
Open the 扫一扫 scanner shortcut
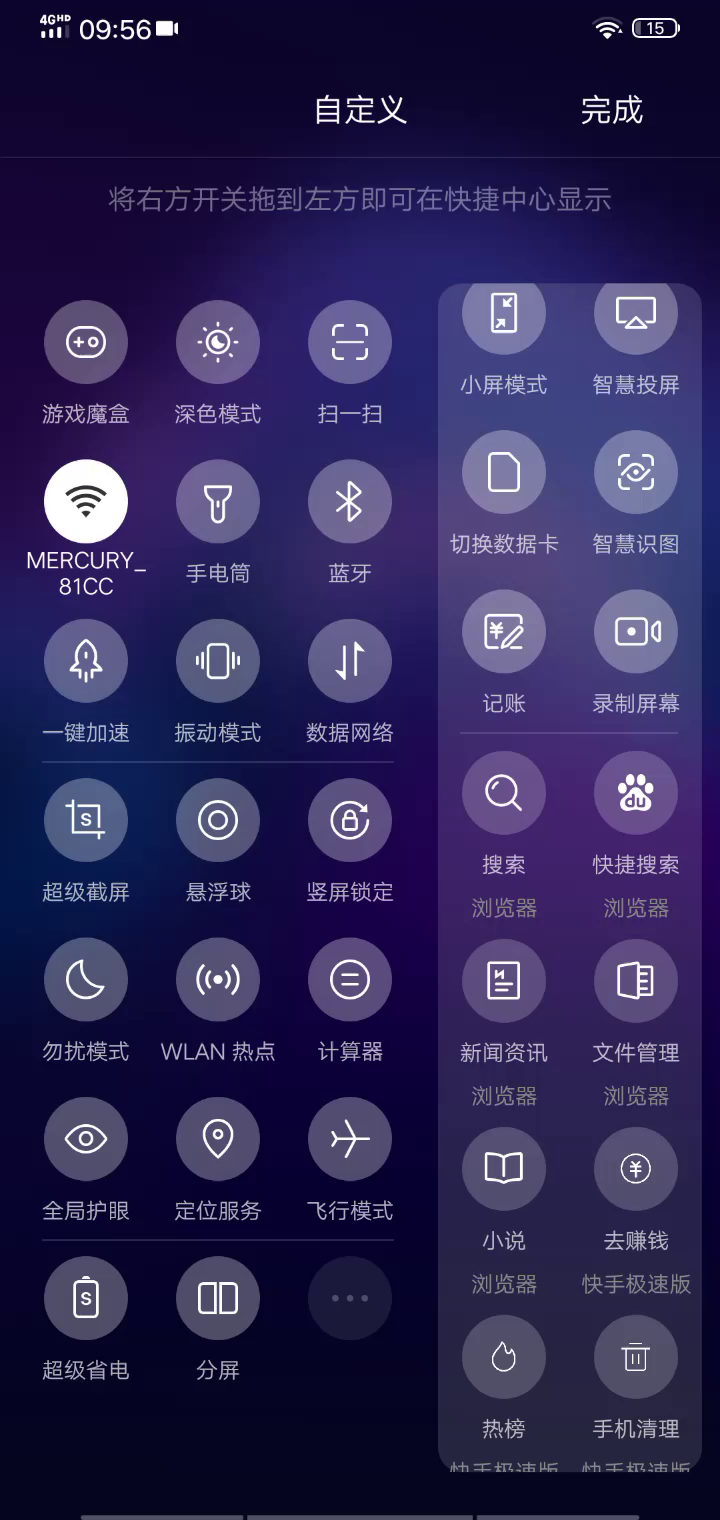pos(350,343)
